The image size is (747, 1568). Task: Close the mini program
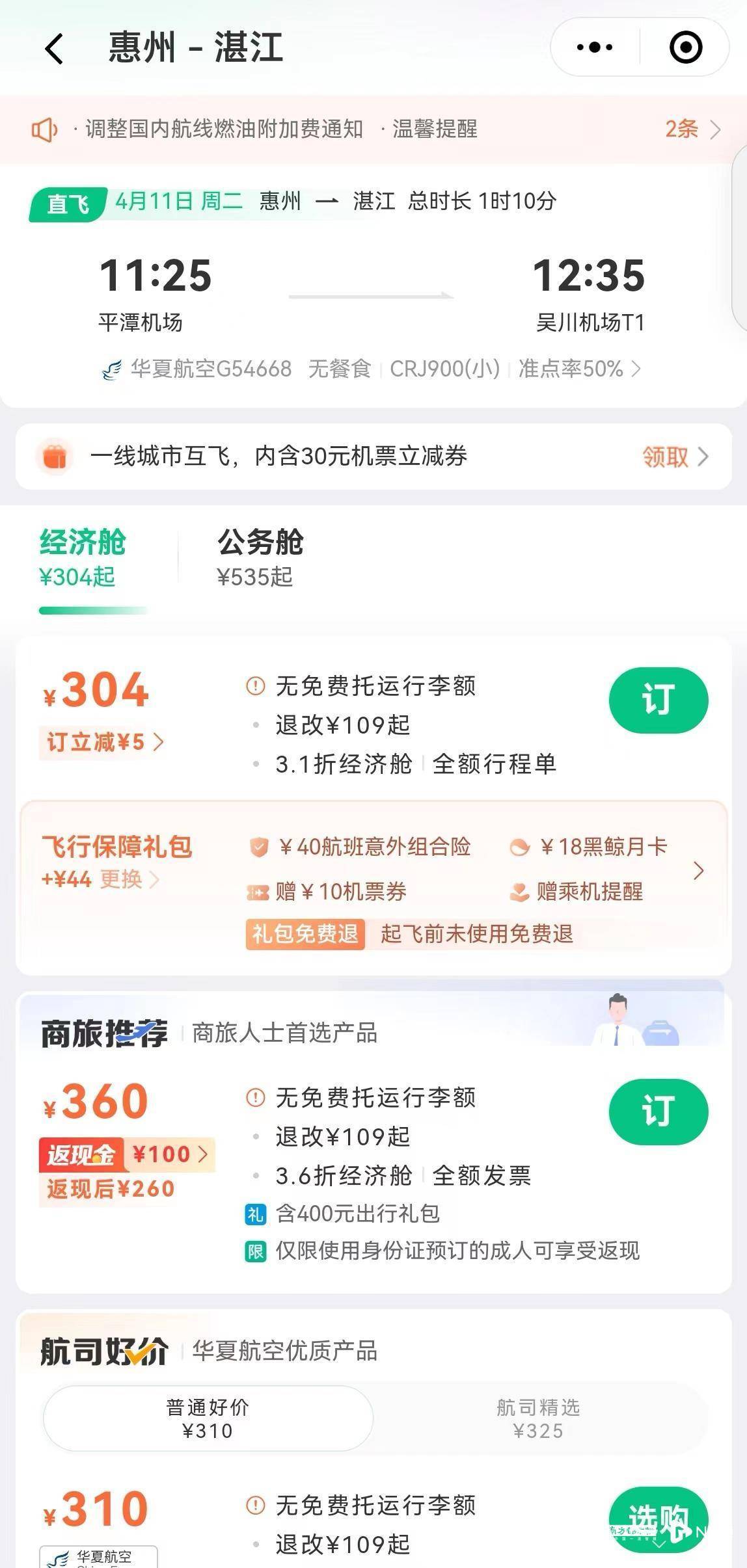[686, 47]
